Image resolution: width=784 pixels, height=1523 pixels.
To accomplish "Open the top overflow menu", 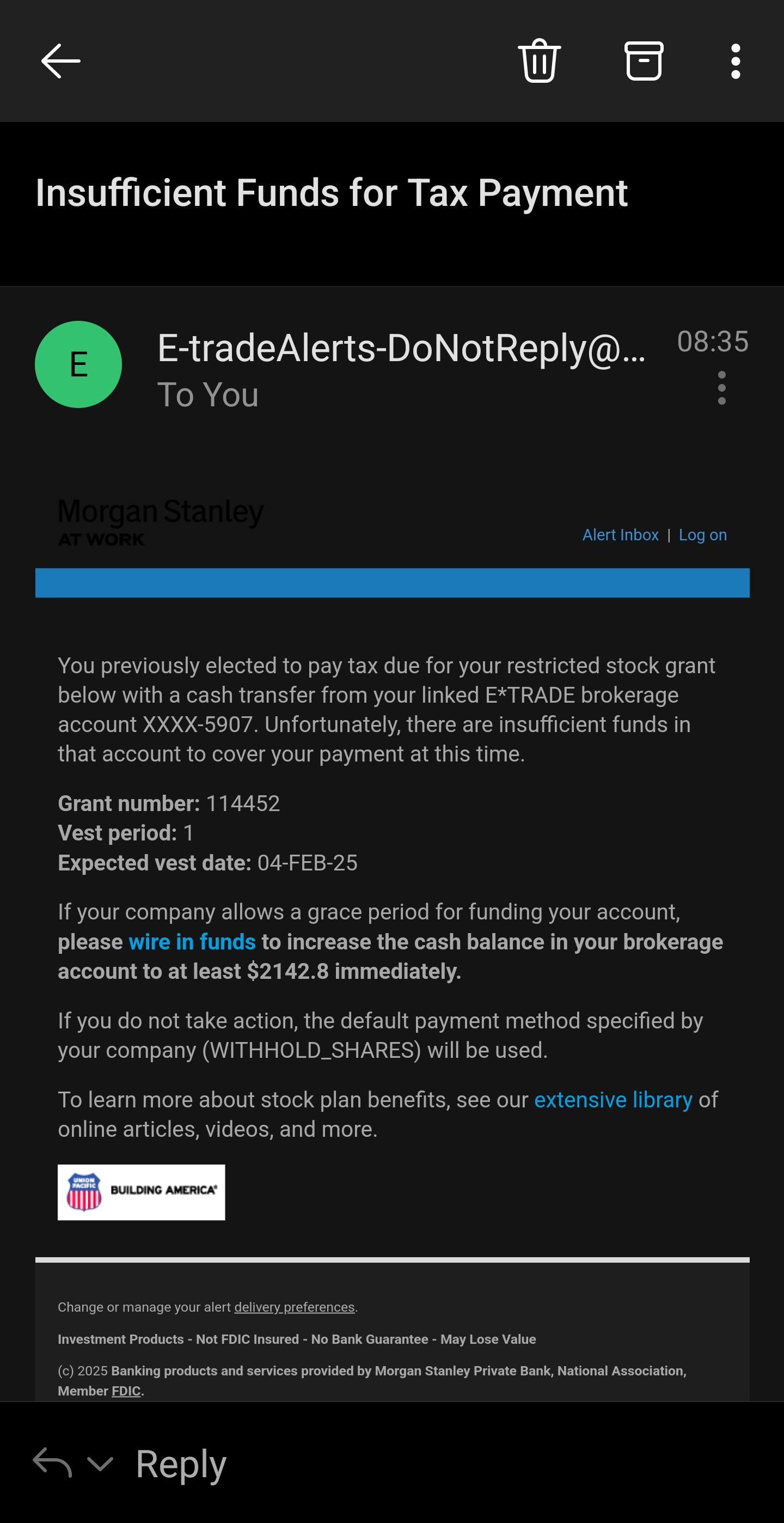I will click(735, 61).
